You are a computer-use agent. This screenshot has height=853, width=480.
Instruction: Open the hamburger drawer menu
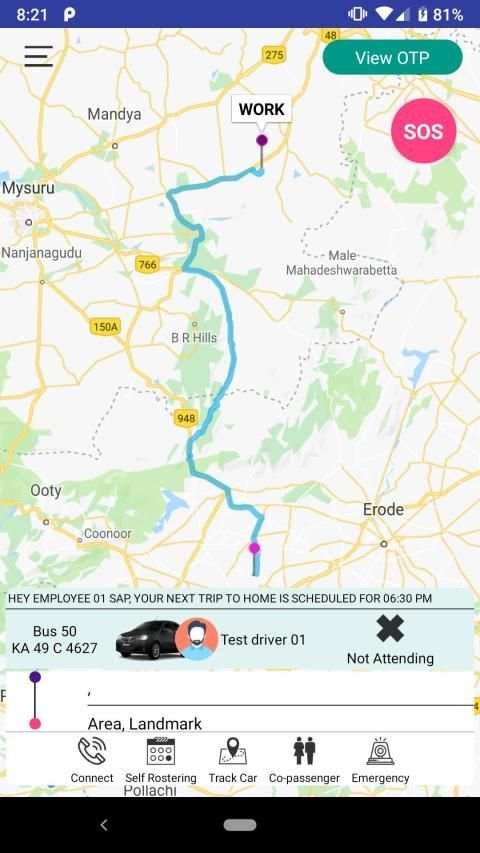39,57
